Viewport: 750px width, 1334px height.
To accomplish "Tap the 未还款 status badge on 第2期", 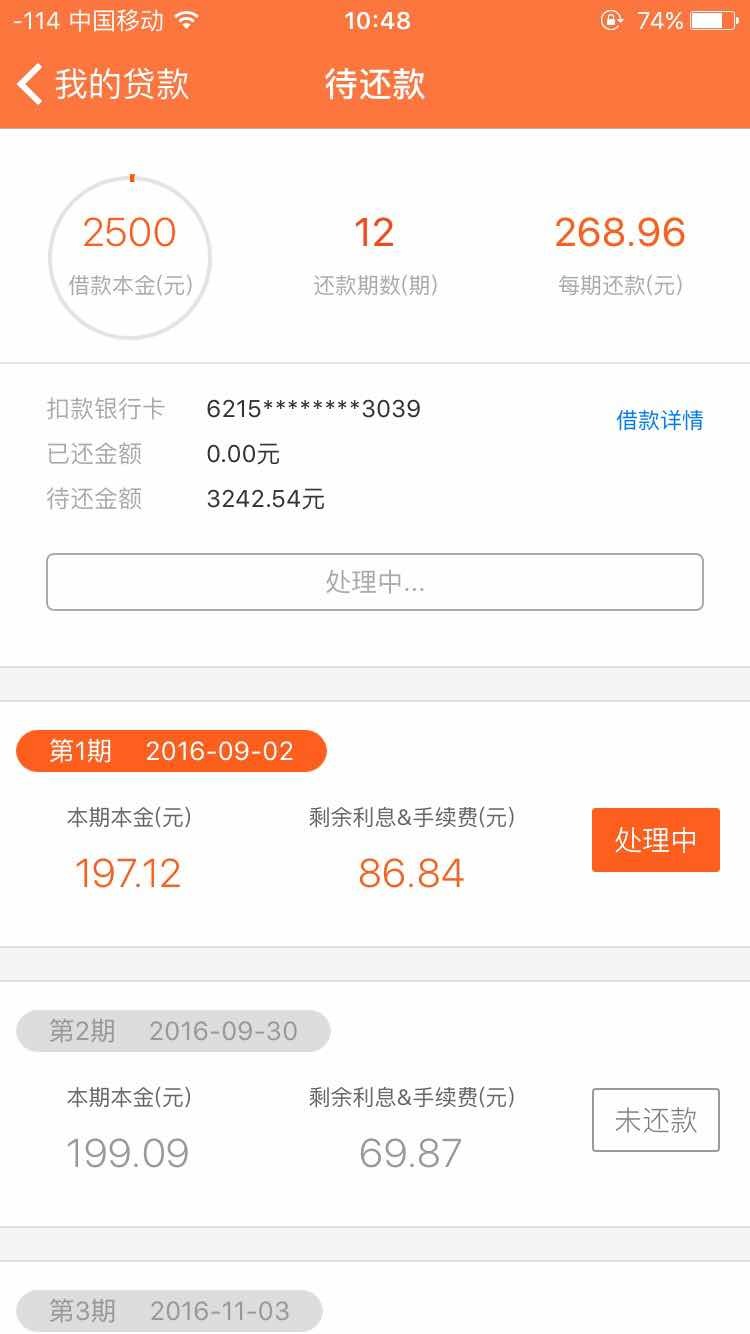I will point(656,1121).
